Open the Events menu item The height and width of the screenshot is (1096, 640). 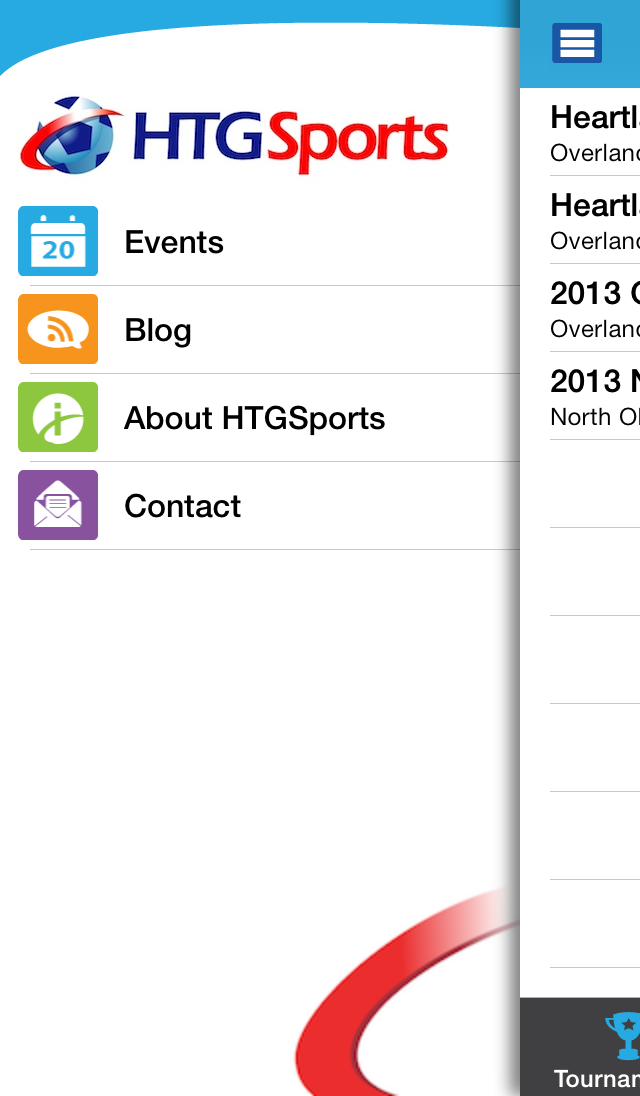(269, 242)
